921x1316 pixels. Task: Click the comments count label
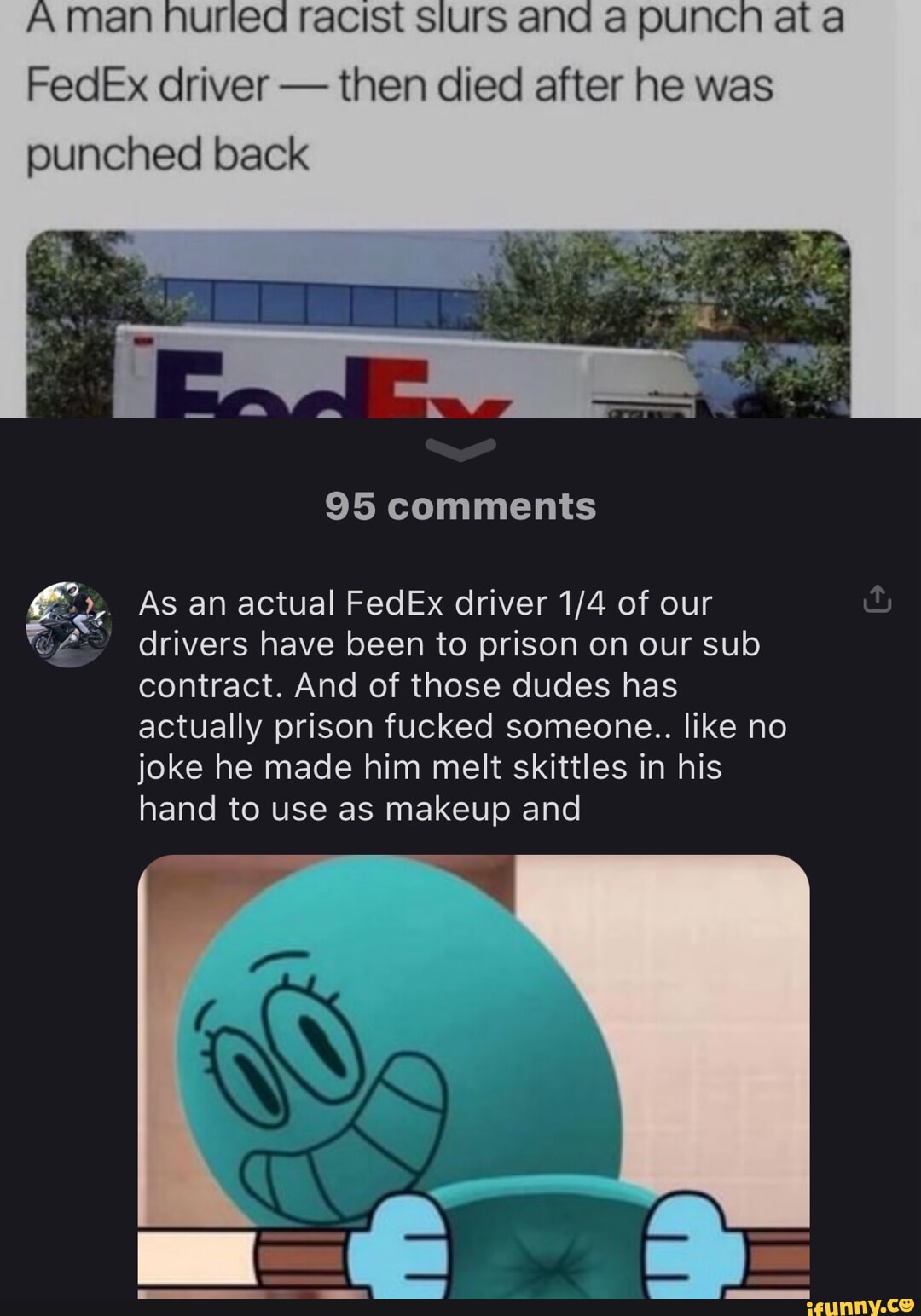pyautogui.click(x=460, y=505)
